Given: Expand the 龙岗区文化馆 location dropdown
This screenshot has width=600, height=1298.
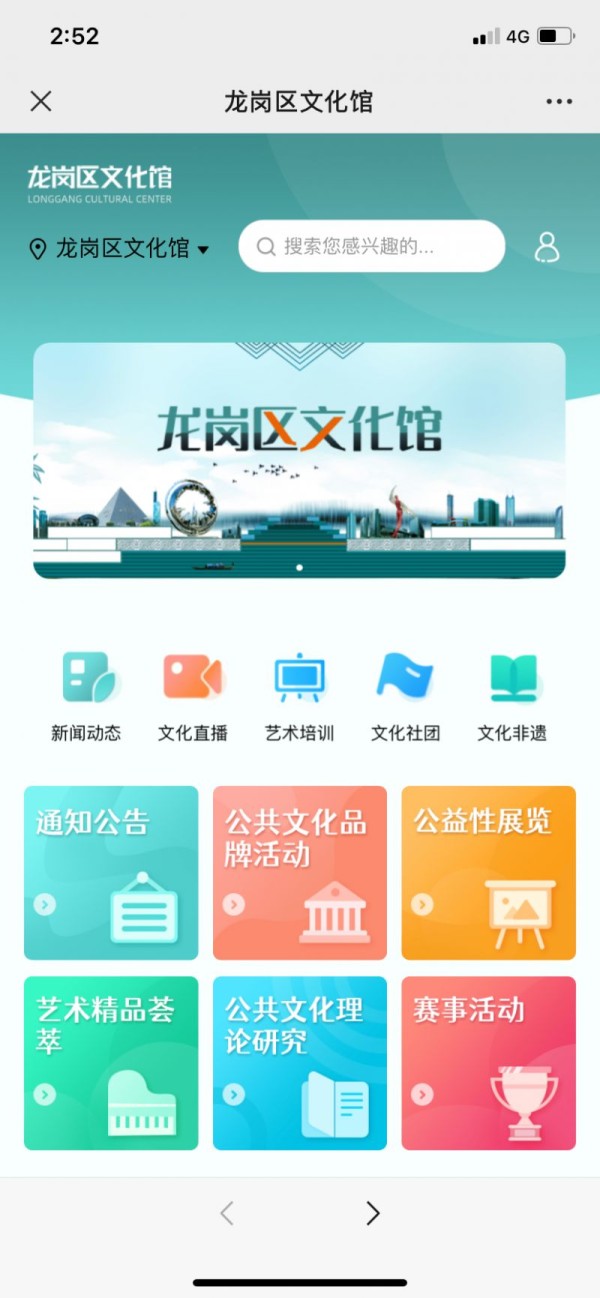Looking at the screenshot, I should pos(120,248).
